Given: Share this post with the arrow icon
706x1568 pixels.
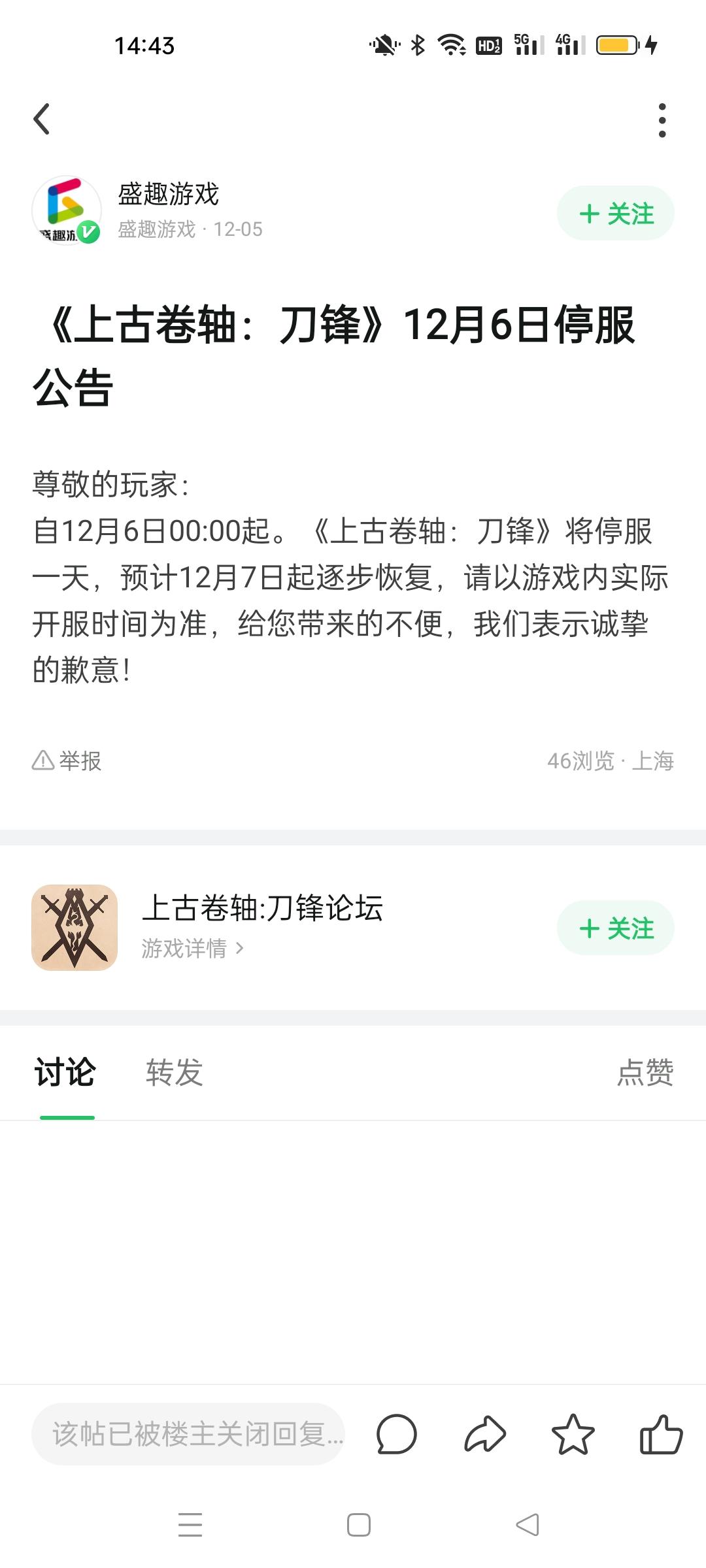Looking at the screenshot, I should [x=485, y=1434].
